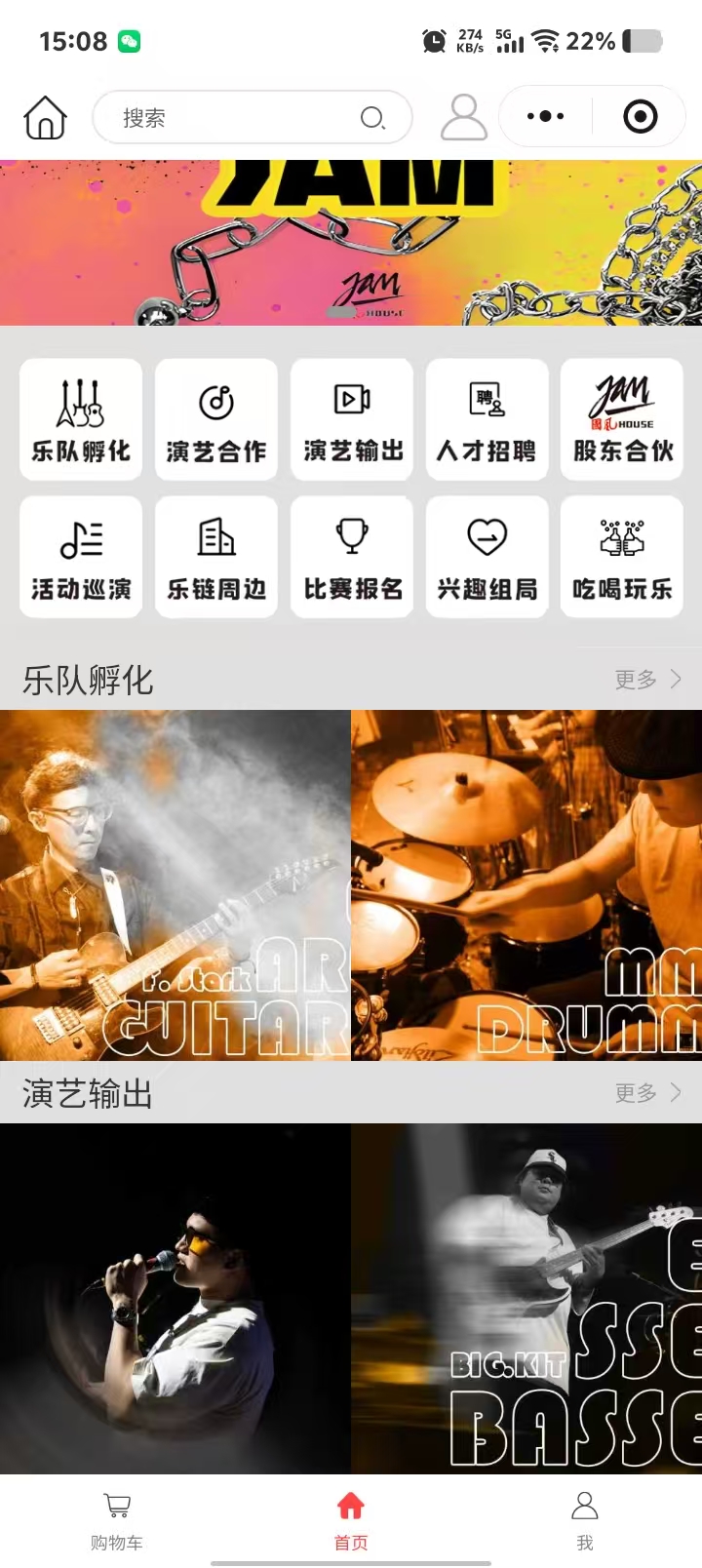
Task: Select the 演艺合作 tile
Action: [x=216, y=420]
